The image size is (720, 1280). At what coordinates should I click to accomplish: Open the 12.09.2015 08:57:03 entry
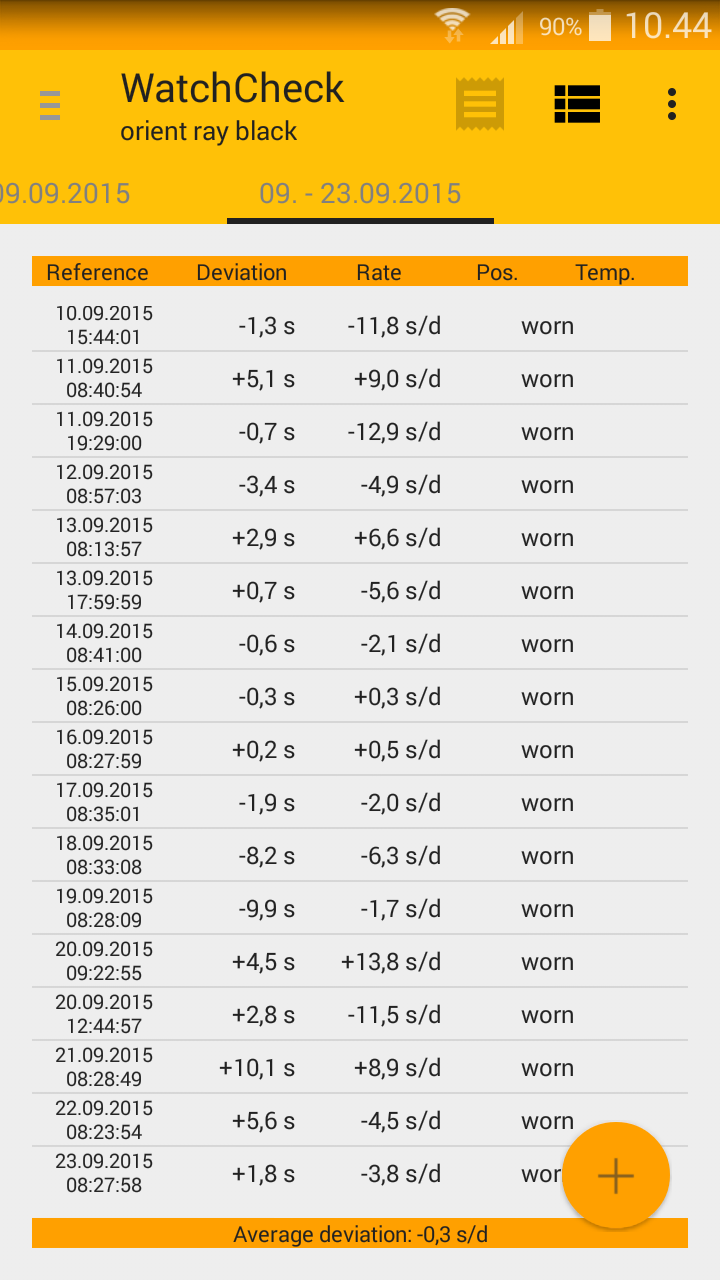coord(360,485)
